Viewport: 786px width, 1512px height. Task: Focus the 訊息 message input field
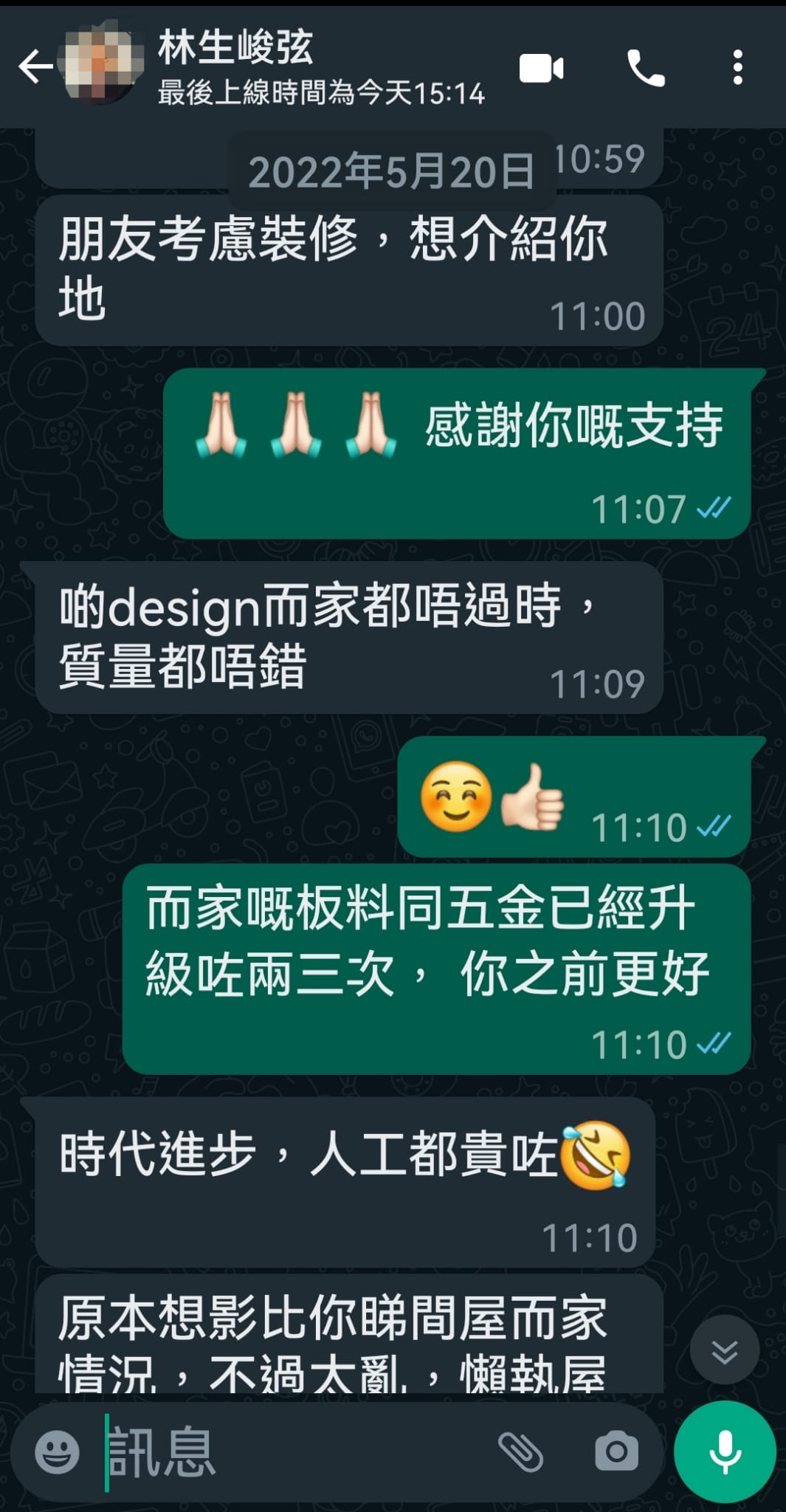[295, 1451]
